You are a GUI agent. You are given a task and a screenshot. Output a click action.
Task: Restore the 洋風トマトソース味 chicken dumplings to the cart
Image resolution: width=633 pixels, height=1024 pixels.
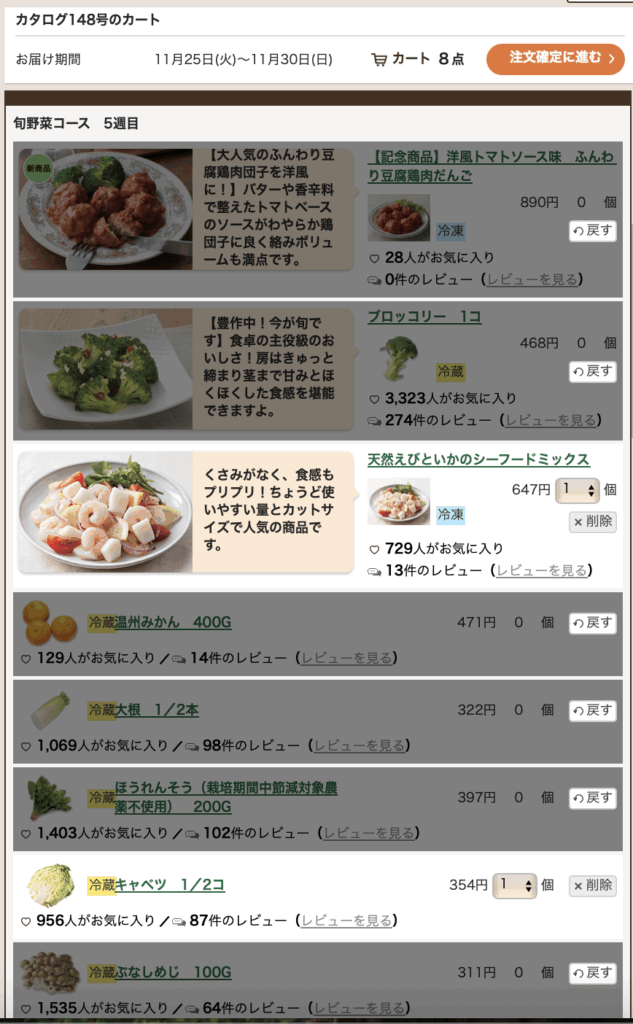click(592, 230)
